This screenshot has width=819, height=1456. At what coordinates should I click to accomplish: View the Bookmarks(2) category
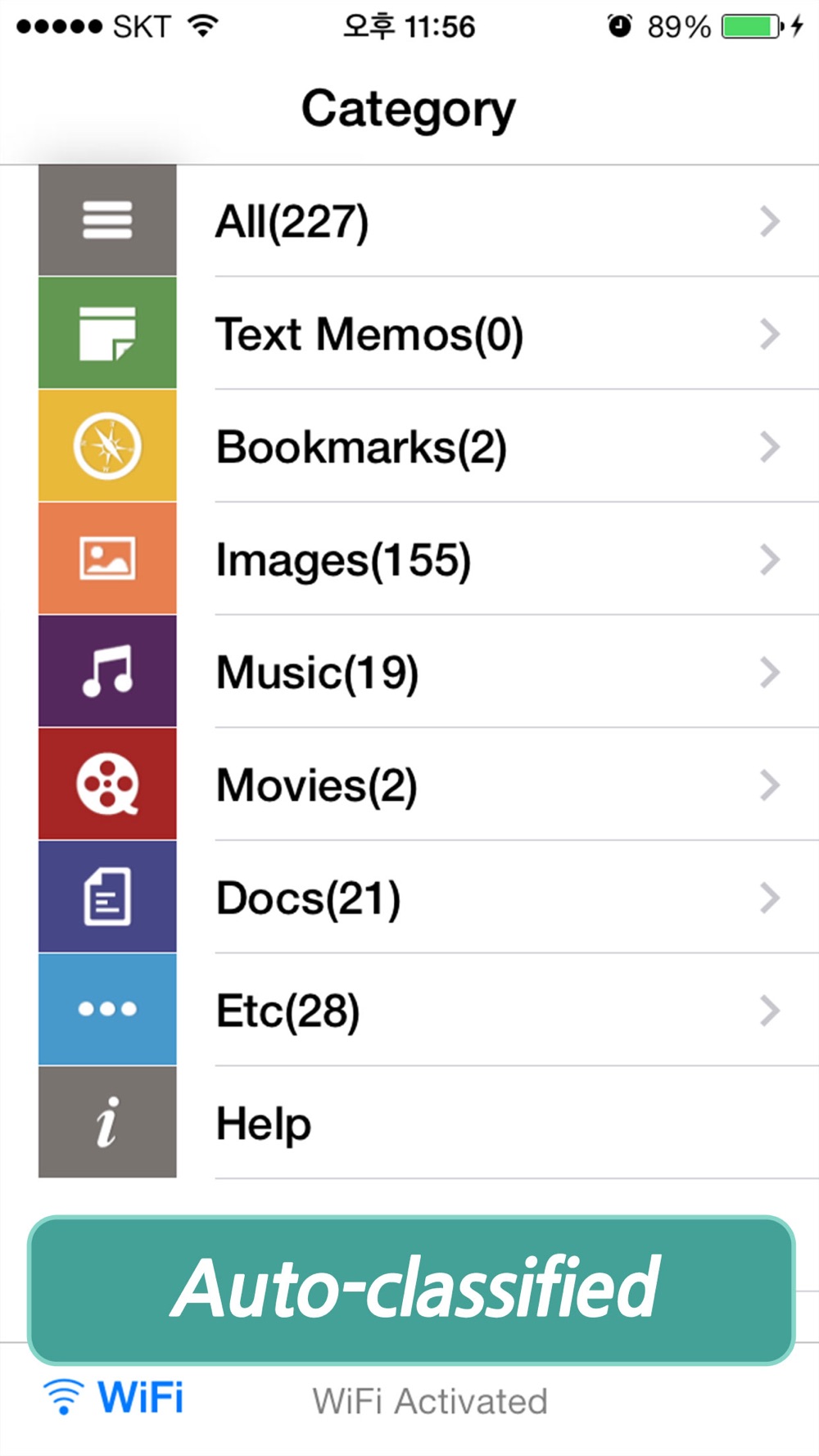(x=426, y=447)
